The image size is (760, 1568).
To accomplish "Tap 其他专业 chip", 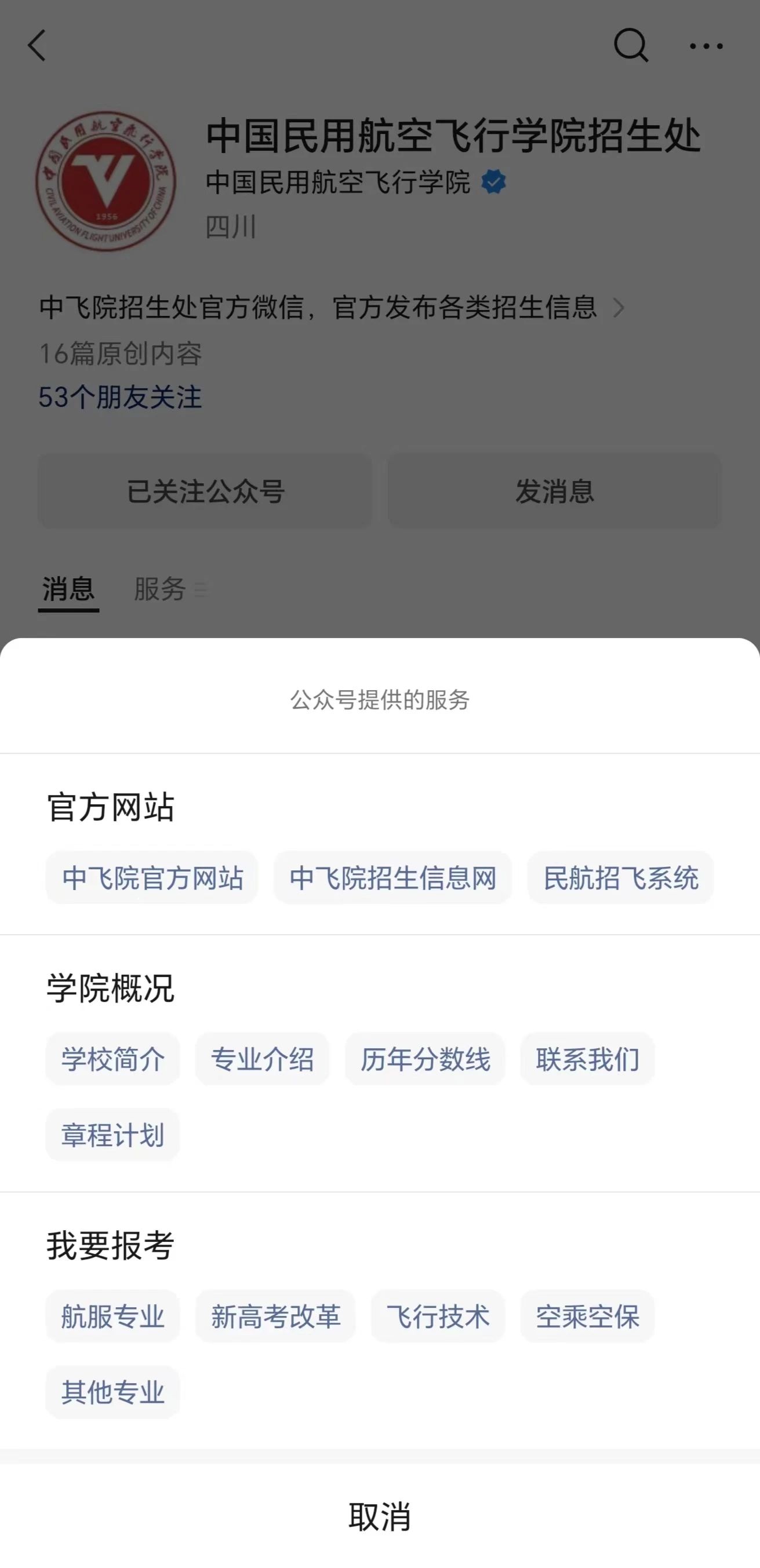I will tap(112, 1392).
